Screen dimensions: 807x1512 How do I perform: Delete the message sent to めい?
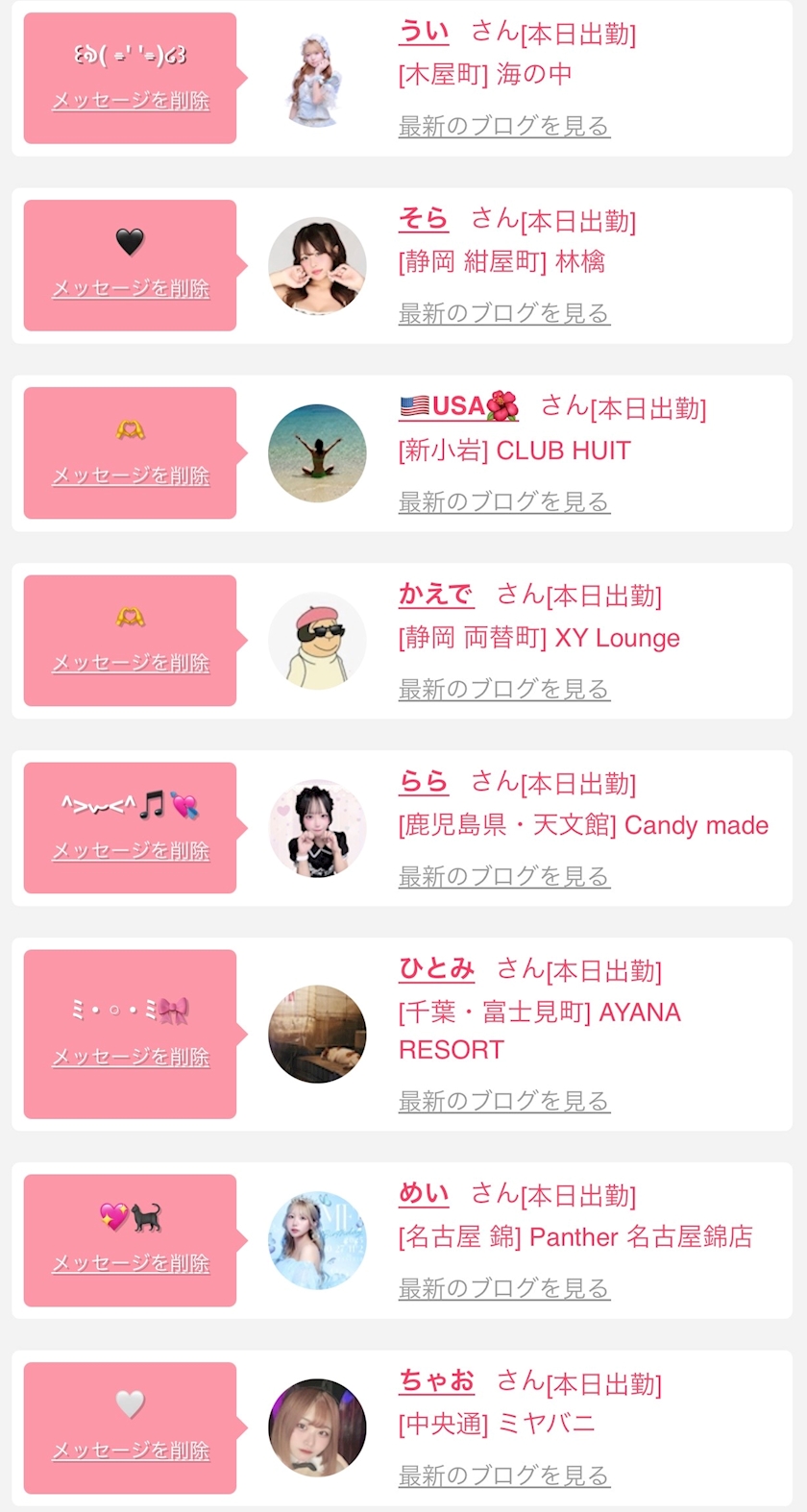point(131,1263)
